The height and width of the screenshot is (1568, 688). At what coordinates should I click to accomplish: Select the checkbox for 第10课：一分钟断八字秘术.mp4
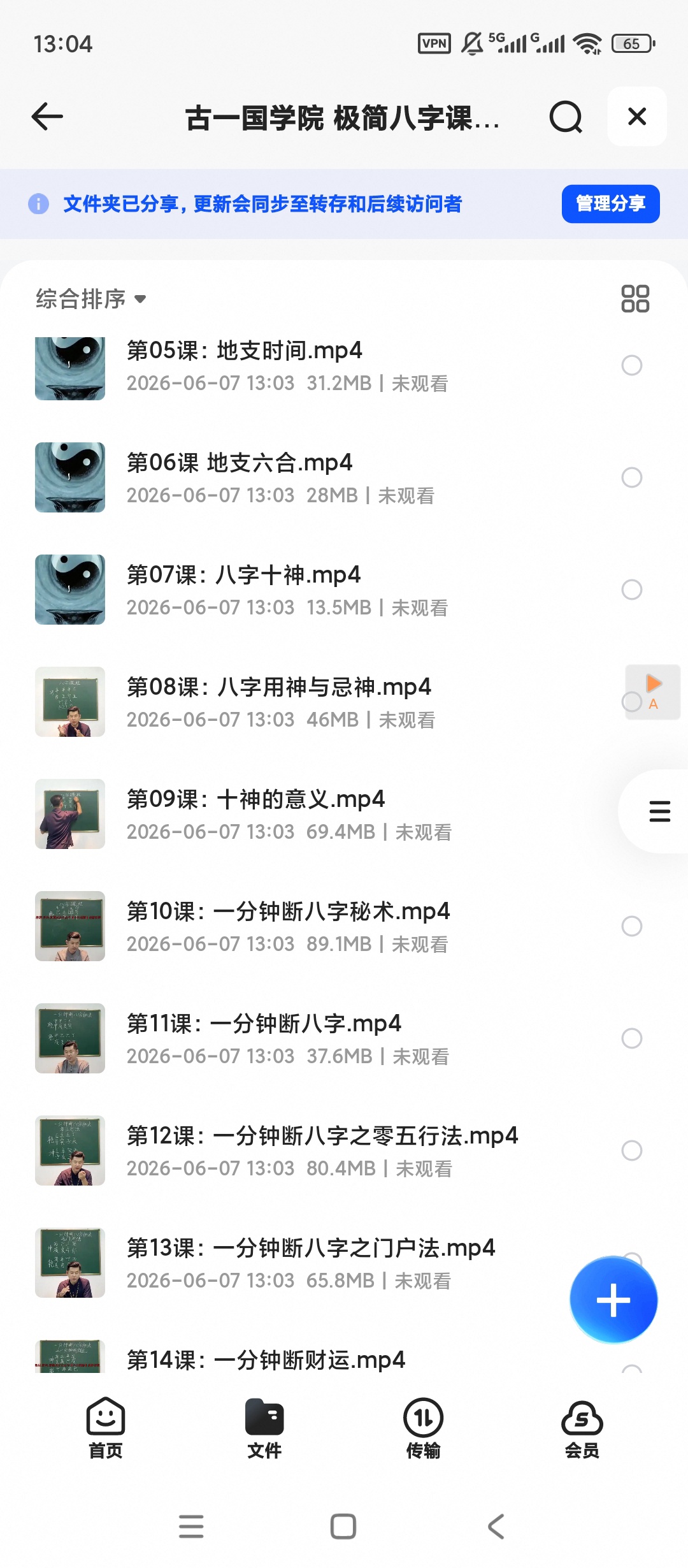coord(631,926)
